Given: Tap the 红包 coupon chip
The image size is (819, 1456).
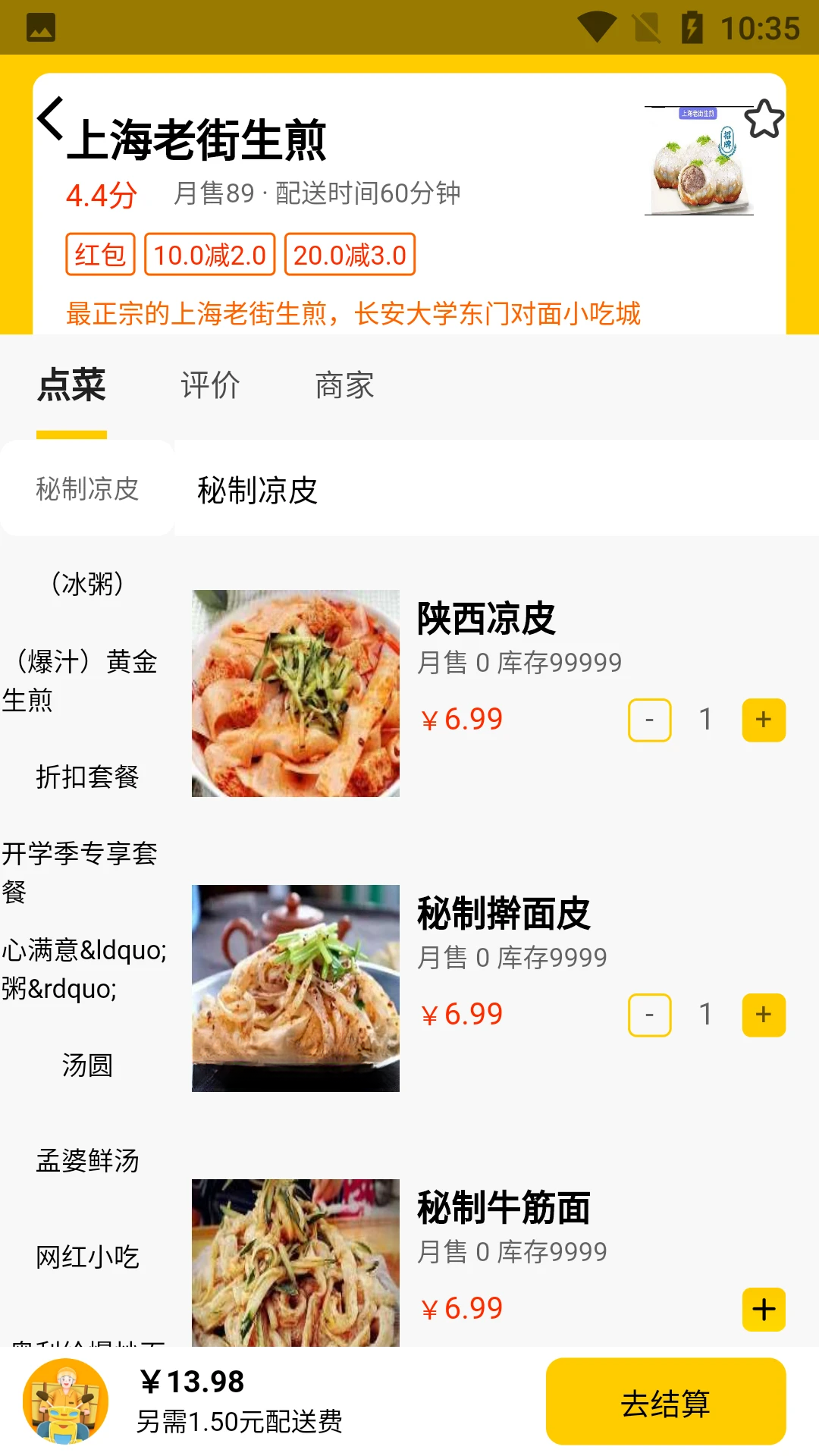Looking at the screenshot, I should pyautogui.click(x=100, y=254).
